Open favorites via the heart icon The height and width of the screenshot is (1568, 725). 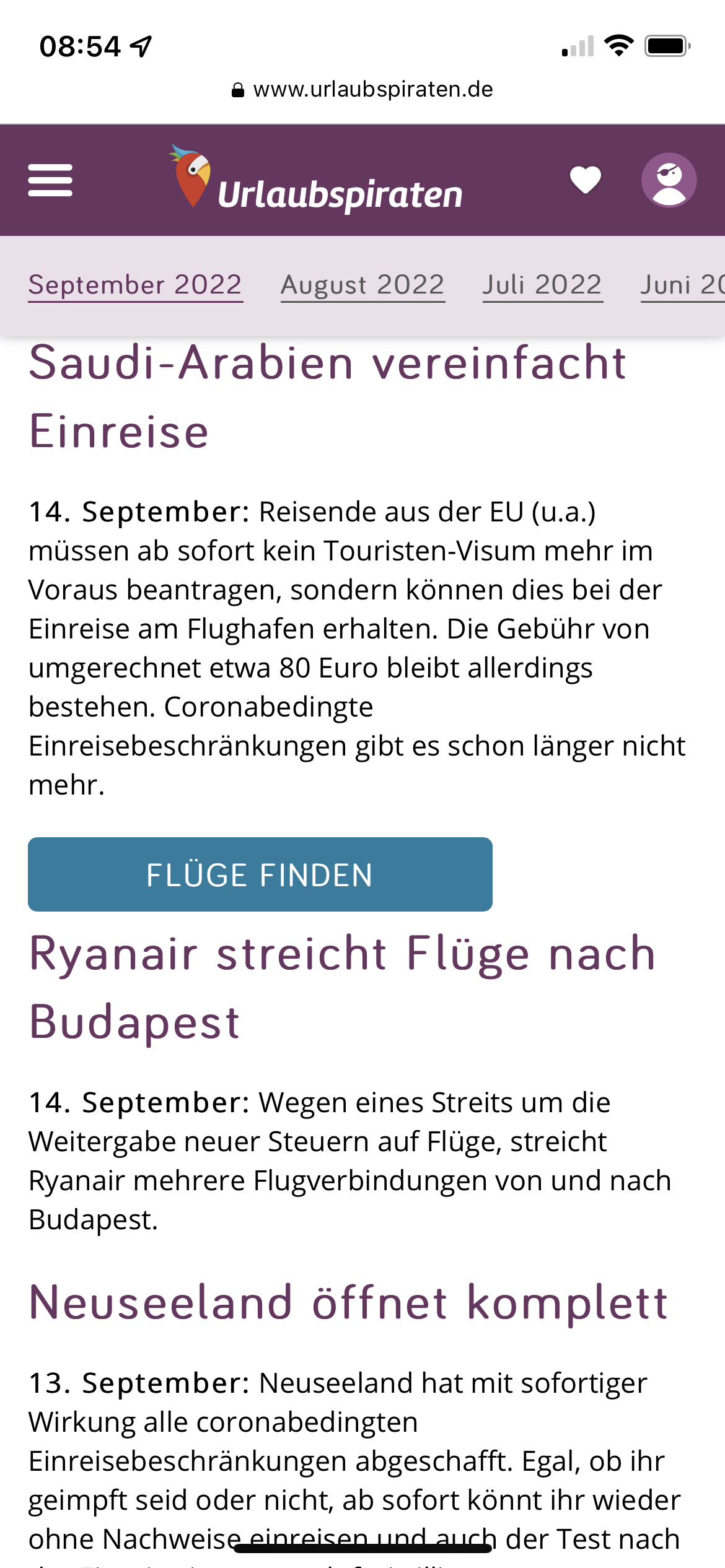(585, 180)
